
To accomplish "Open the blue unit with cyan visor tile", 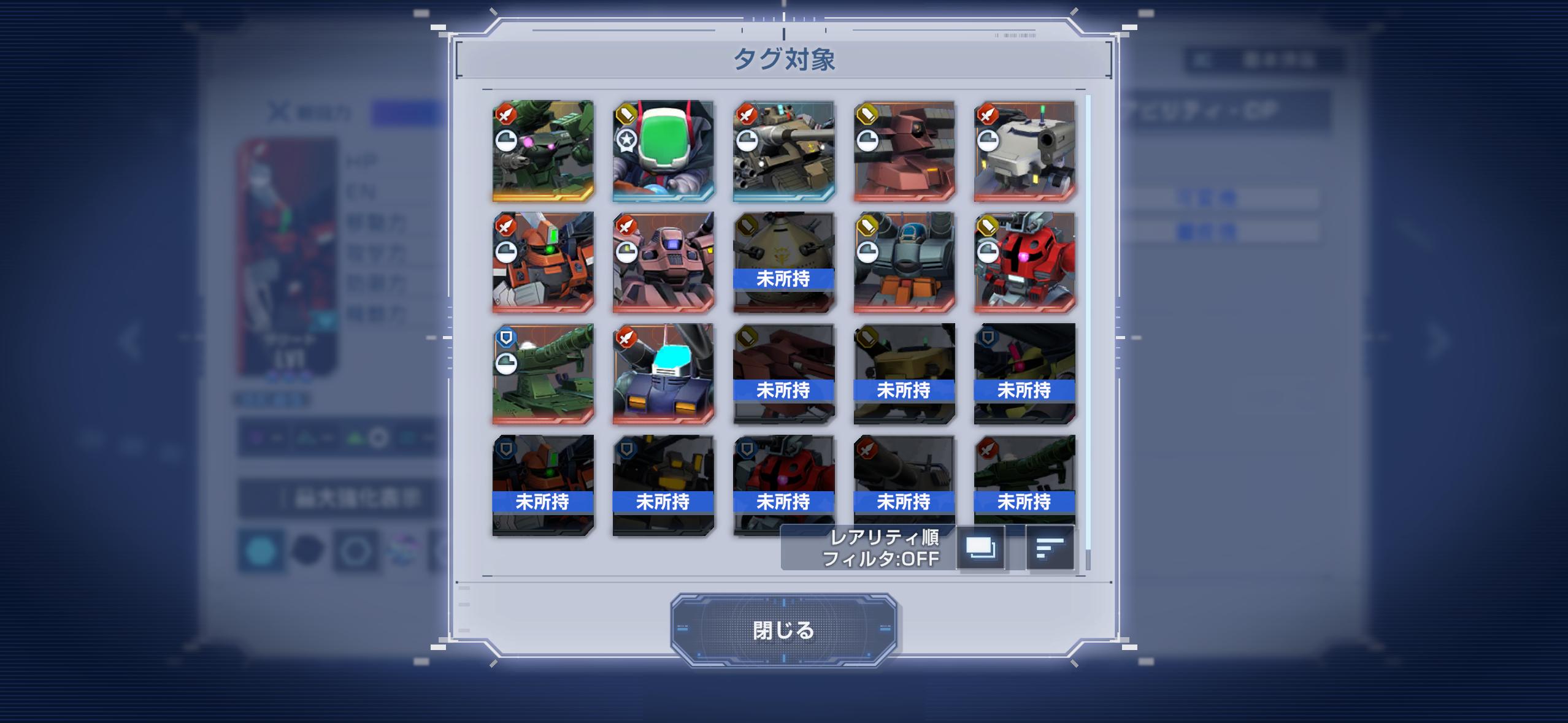I will (x=663, y=374).
